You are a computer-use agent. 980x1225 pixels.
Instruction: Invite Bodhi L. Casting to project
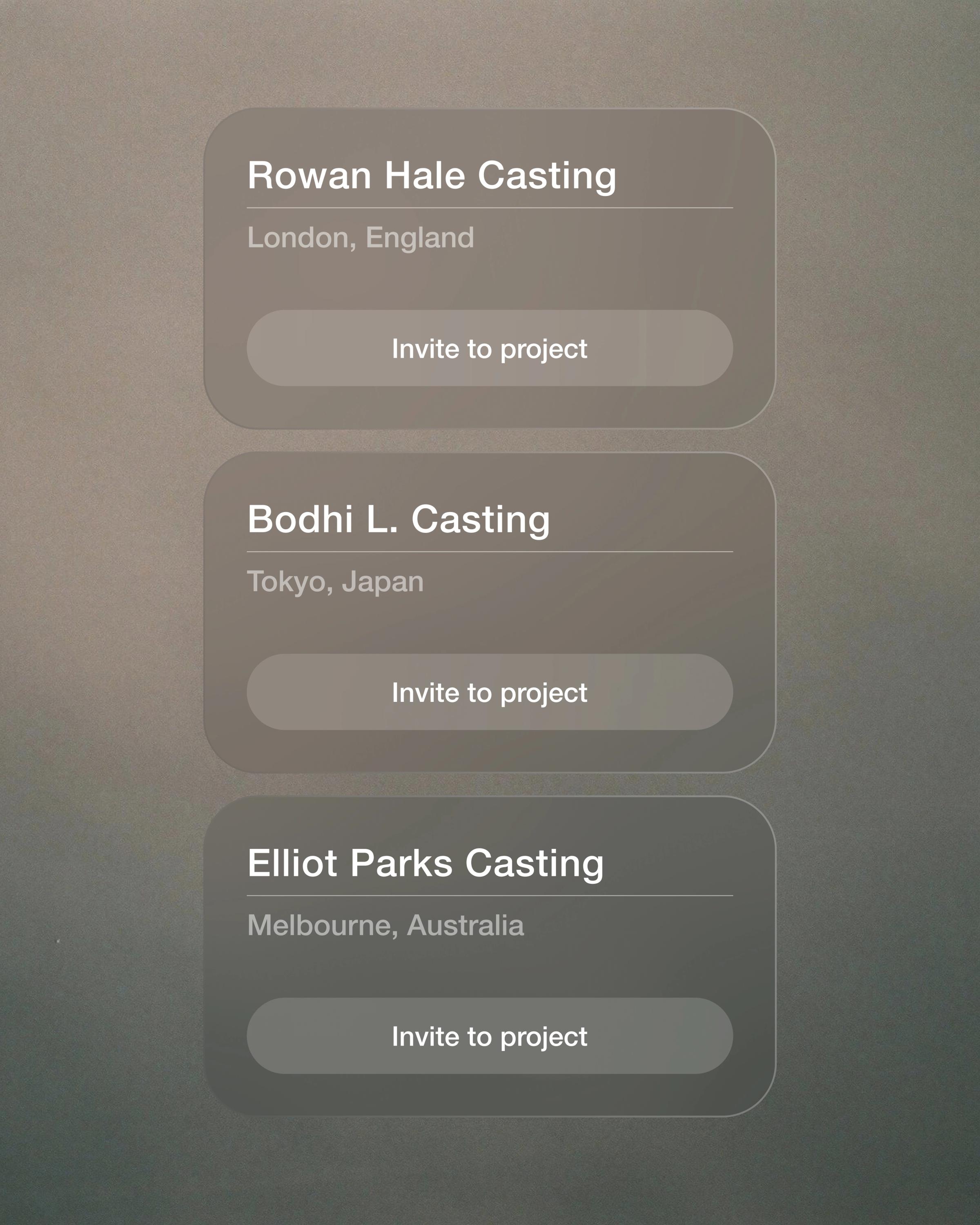tap(489, 691)
